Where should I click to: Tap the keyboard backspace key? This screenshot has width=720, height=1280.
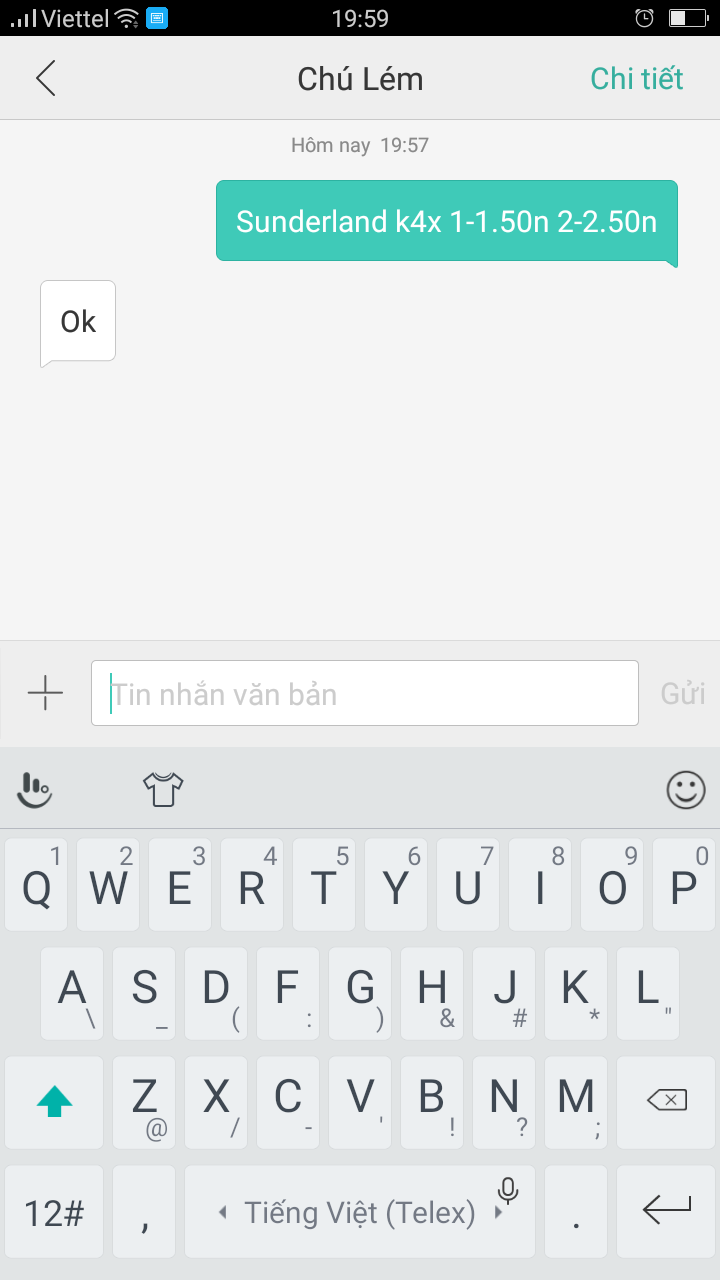tap(666, 1101)
